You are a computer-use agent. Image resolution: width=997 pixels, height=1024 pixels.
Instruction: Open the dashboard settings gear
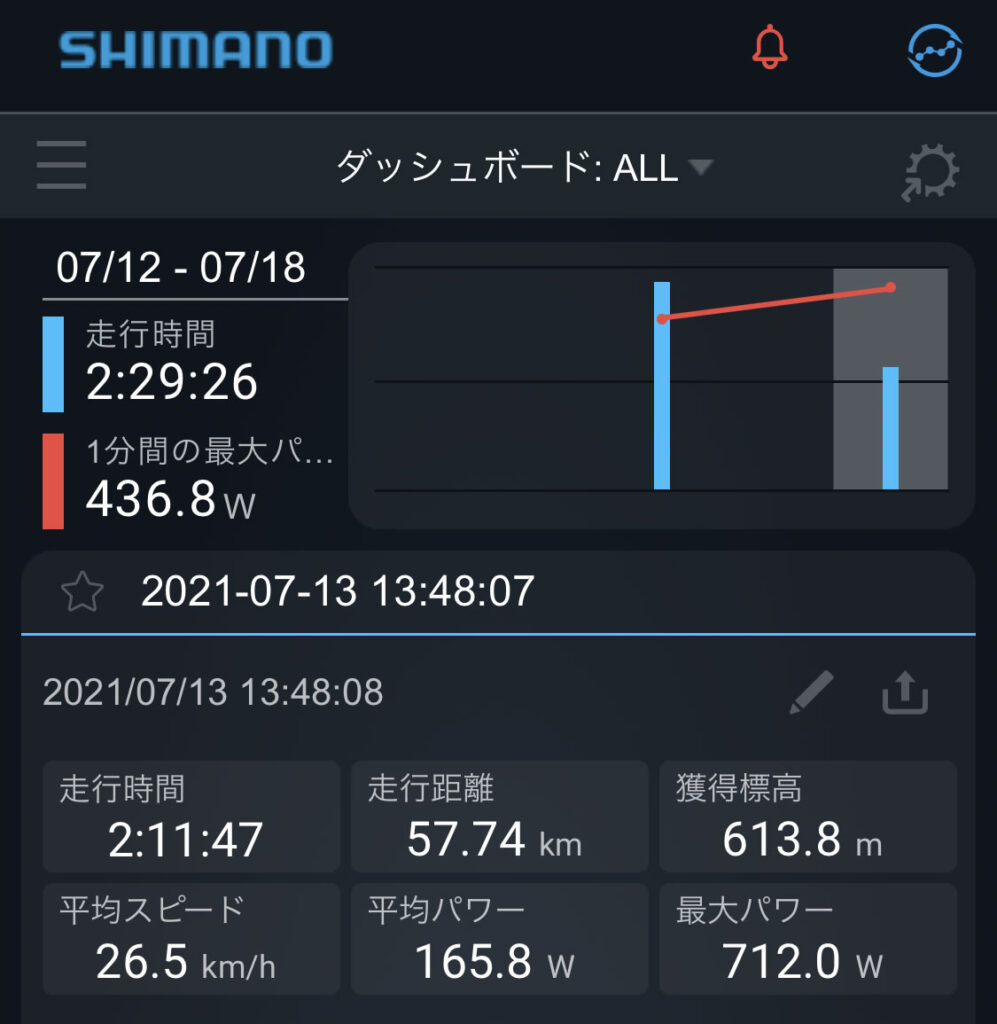(929, 172)
